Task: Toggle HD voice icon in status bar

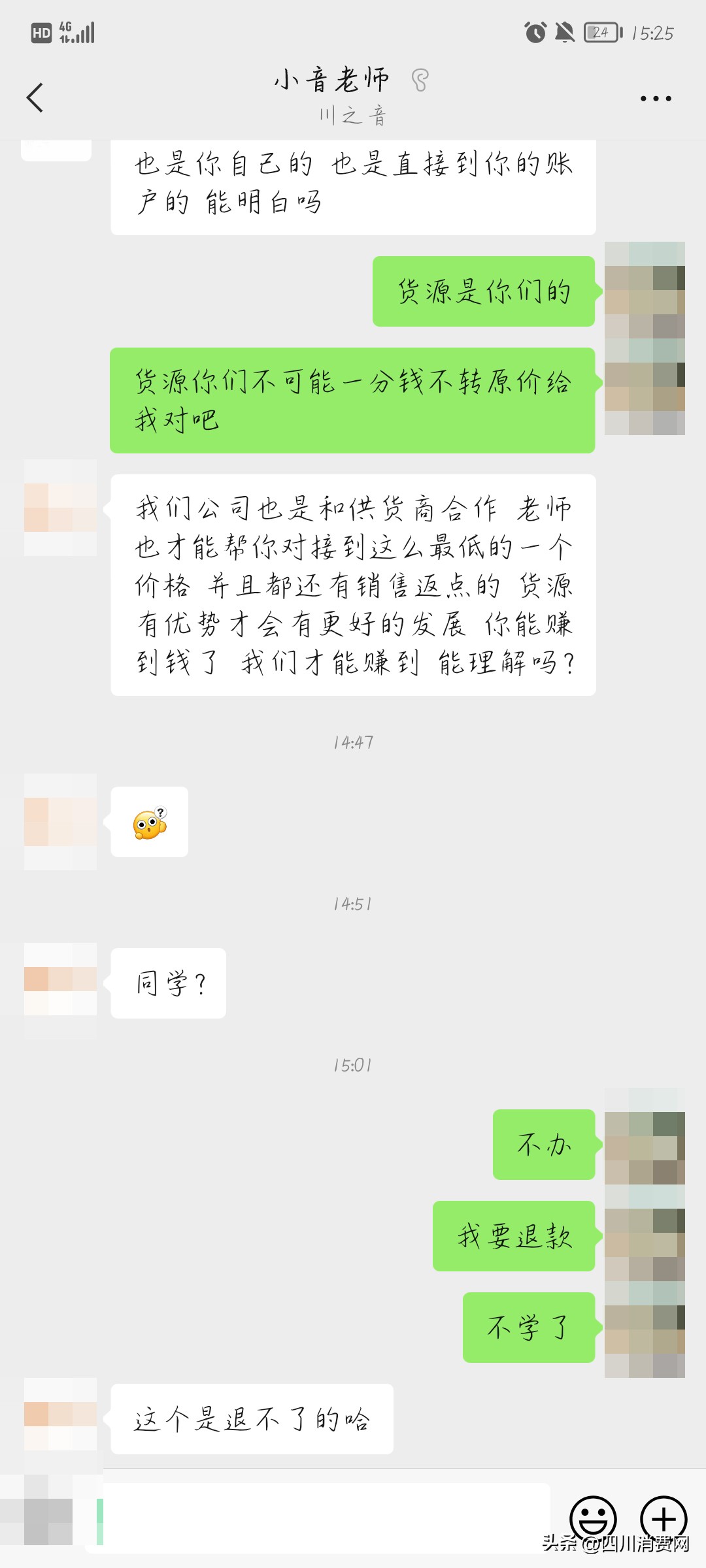Action: [x=41, y=33]
